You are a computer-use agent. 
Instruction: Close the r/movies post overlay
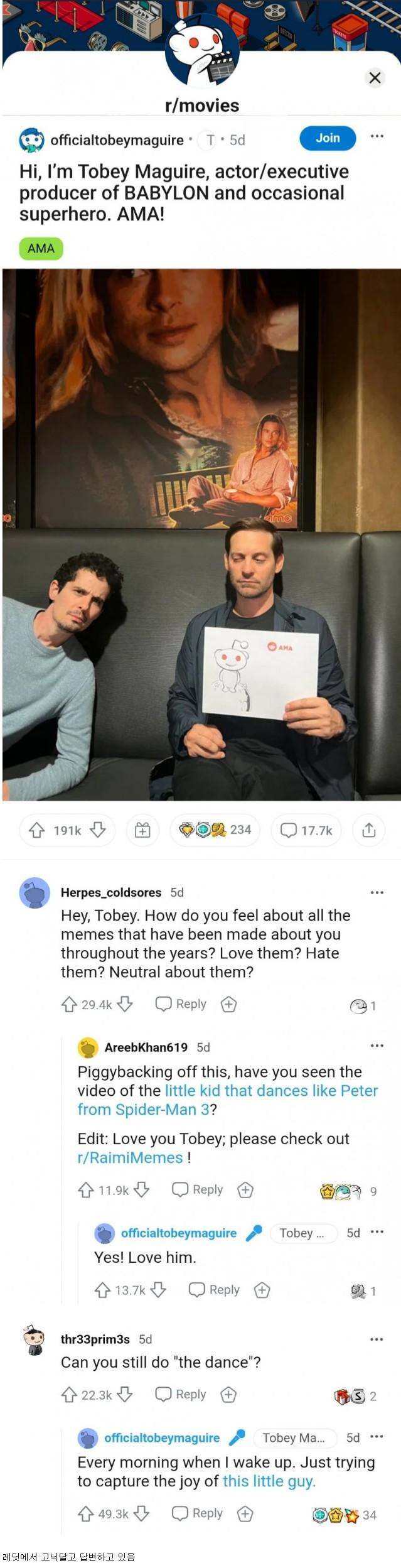click(375, 77)
